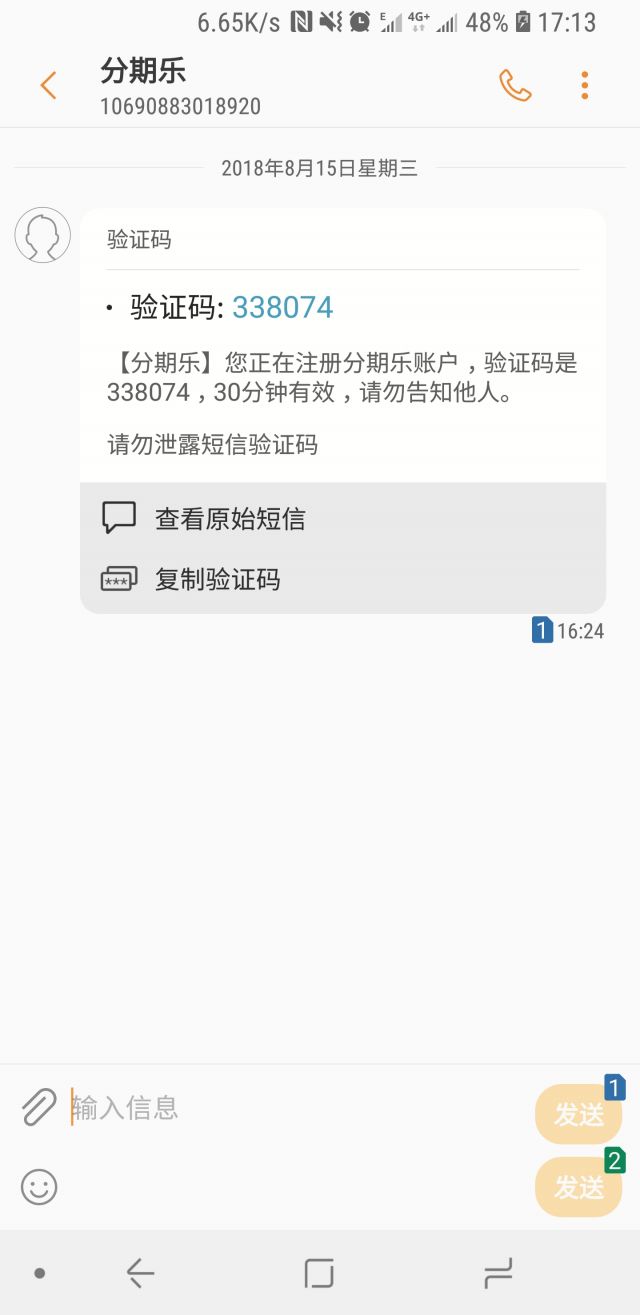The width and height of the screenshot is (640, 1315).
Task: Send message using SIM 1 发送 button
Action: 579,1114
